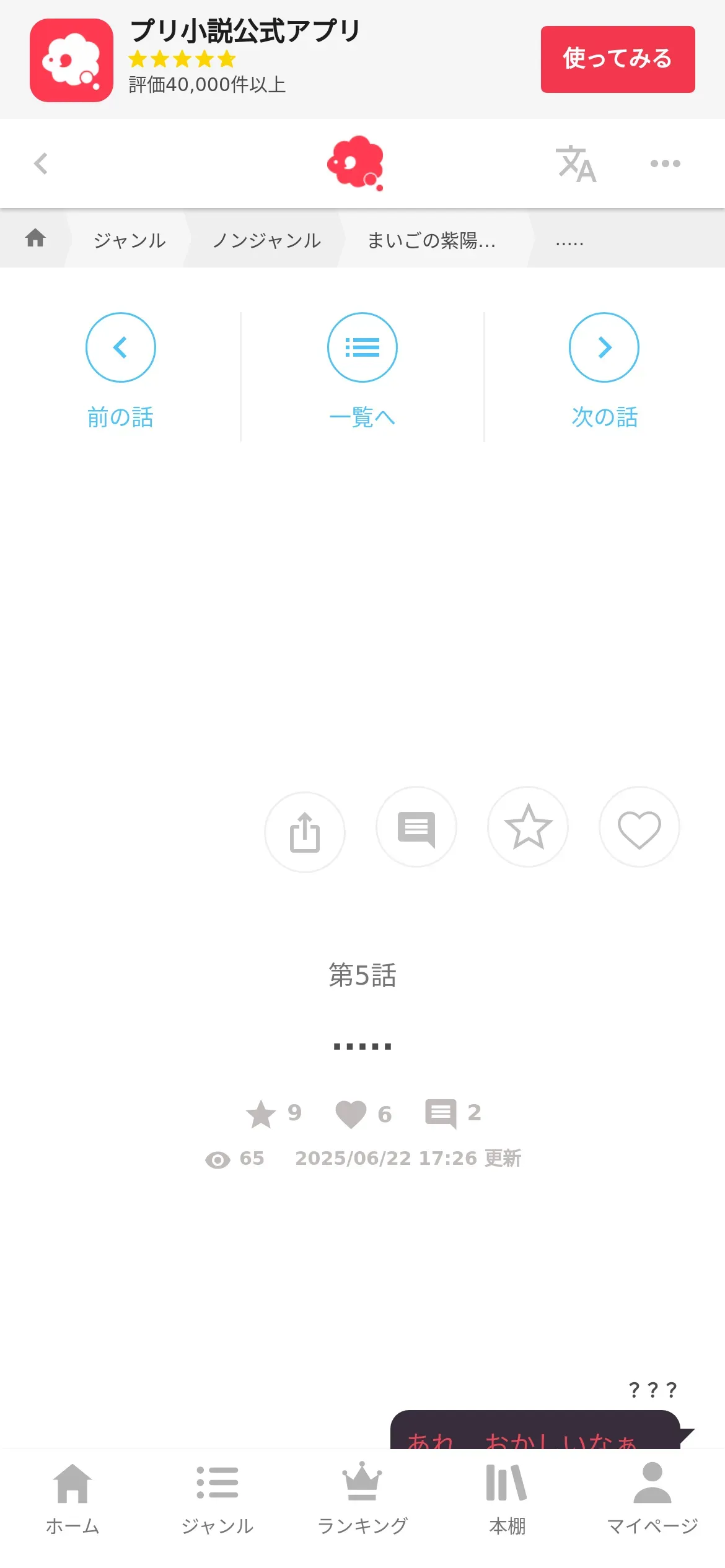The width and height of the screenshot is (725, 1568).
Task: Tap the 使ってみる app banner button
Action: tap(617, 59)
